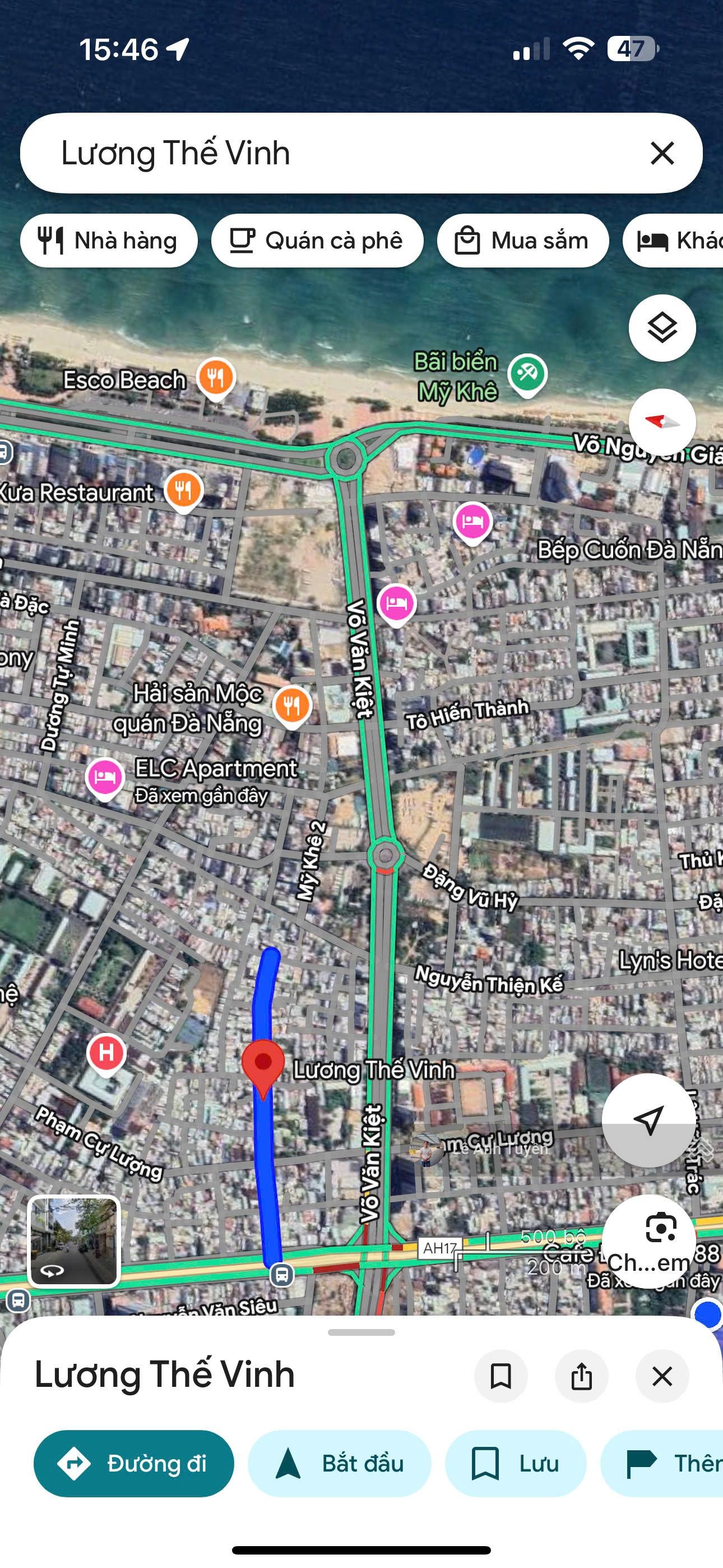723x1568 pixels.
Task: Clear the Lương Thế Vinh search text
Action: (x=662, y=154)
